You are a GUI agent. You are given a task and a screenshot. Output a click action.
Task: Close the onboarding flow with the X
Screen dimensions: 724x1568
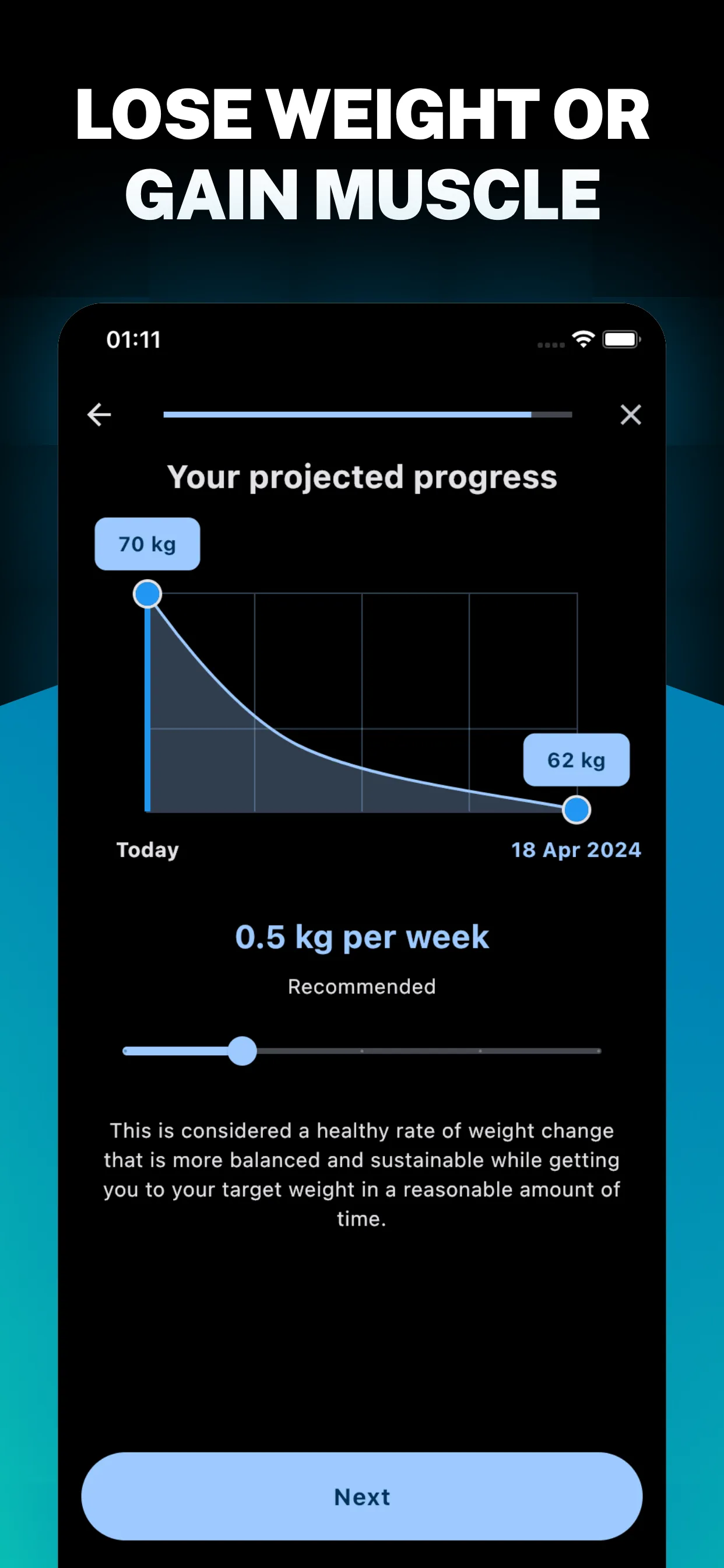(x=630, y=415)
